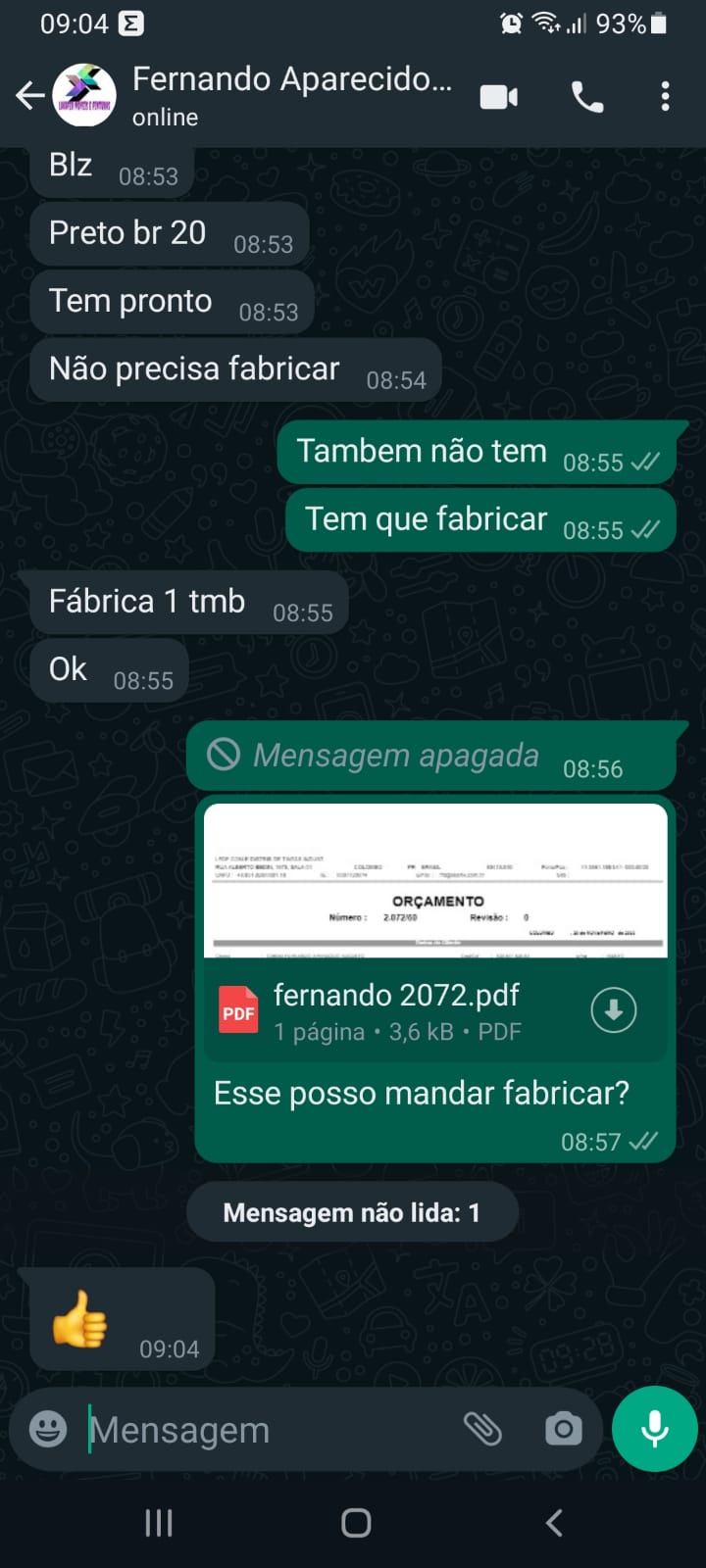Tap the voice message microphone button

654,1429
